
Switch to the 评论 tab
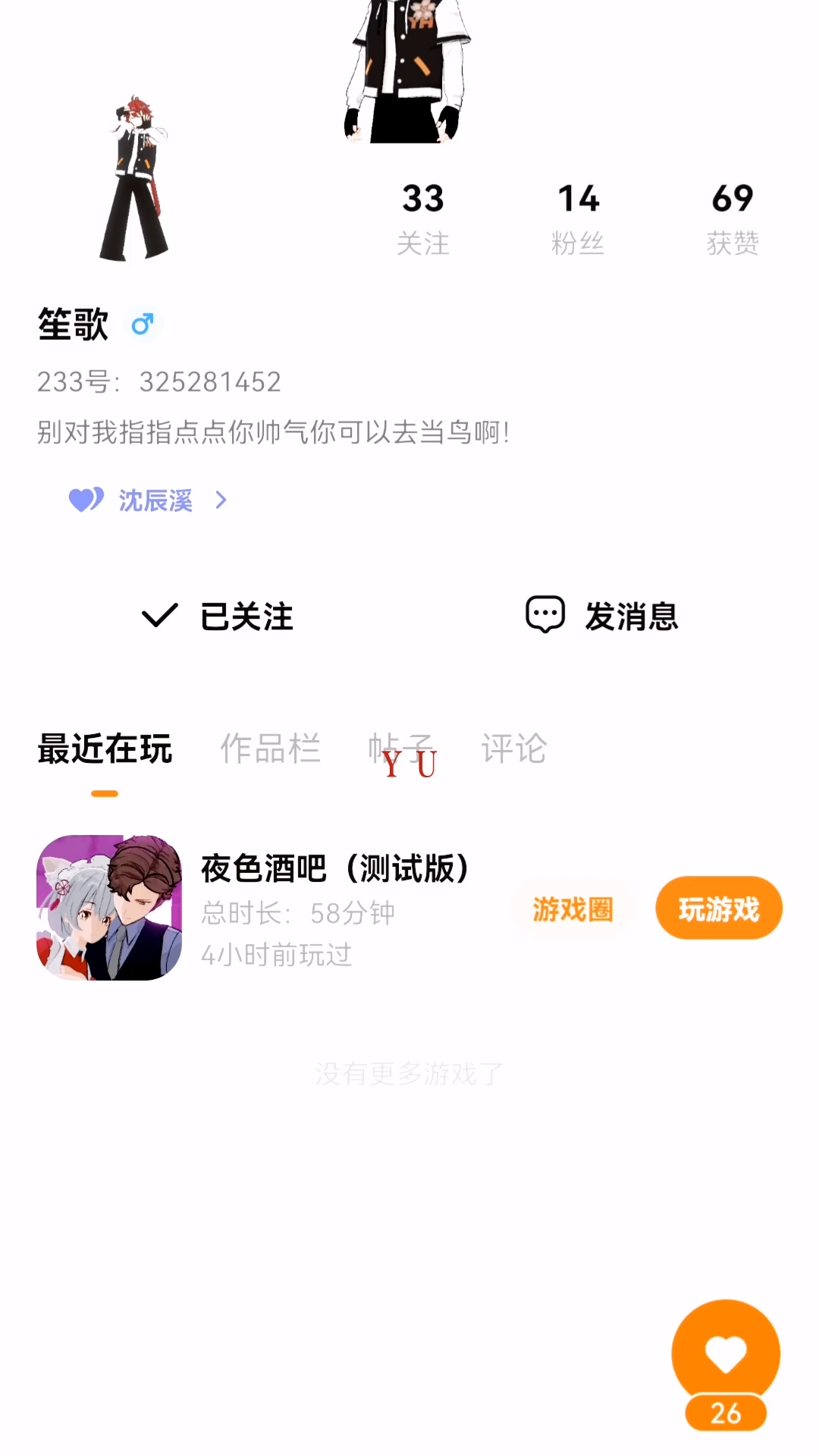coord(513,749)
